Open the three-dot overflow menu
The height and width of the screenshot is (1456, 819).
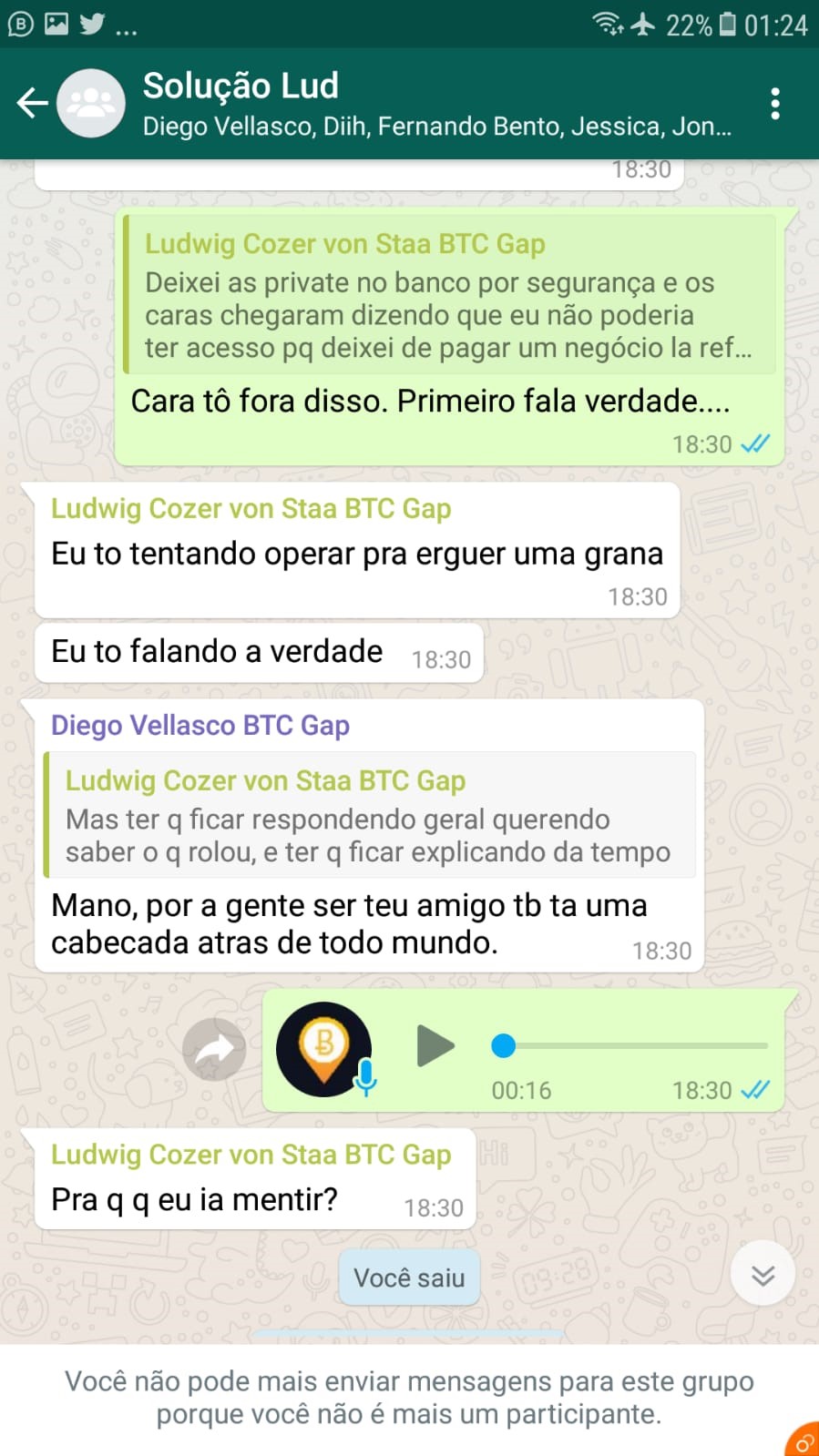pyautogui.click(x=775, y=103)
